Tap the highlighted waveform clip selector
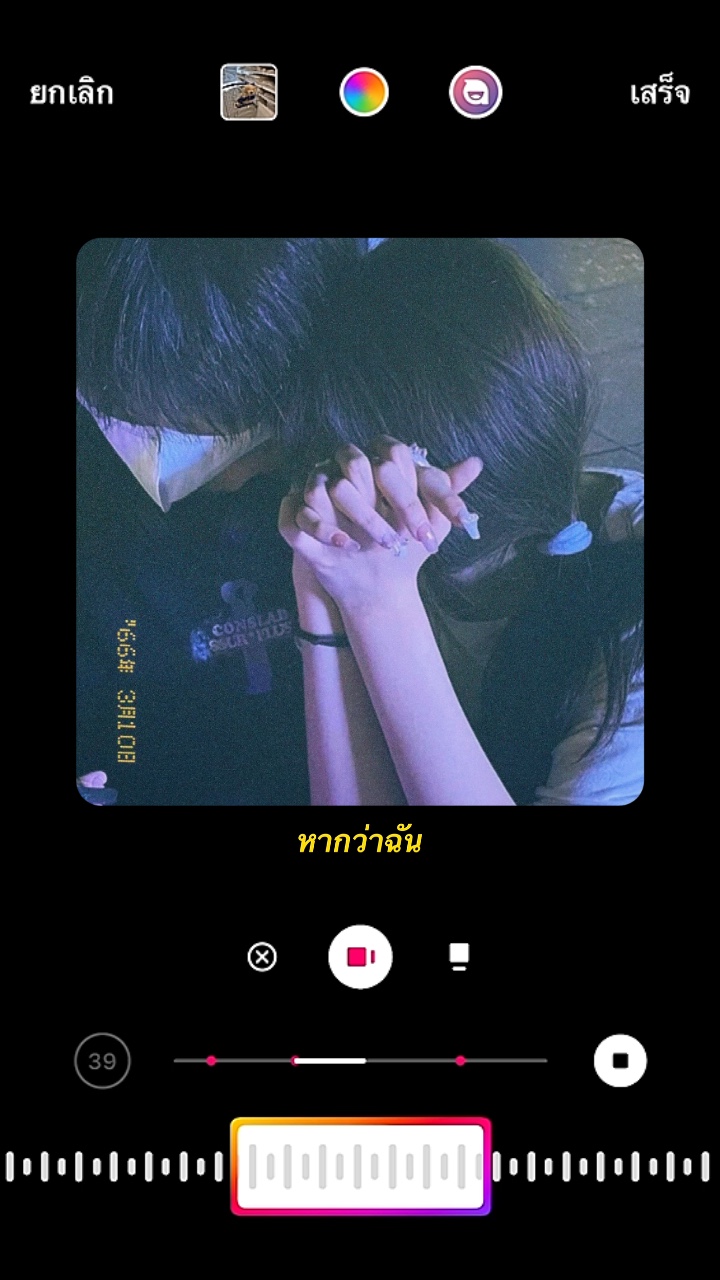This screenshot has height=1280, width=720. [x=360, y=1166]
